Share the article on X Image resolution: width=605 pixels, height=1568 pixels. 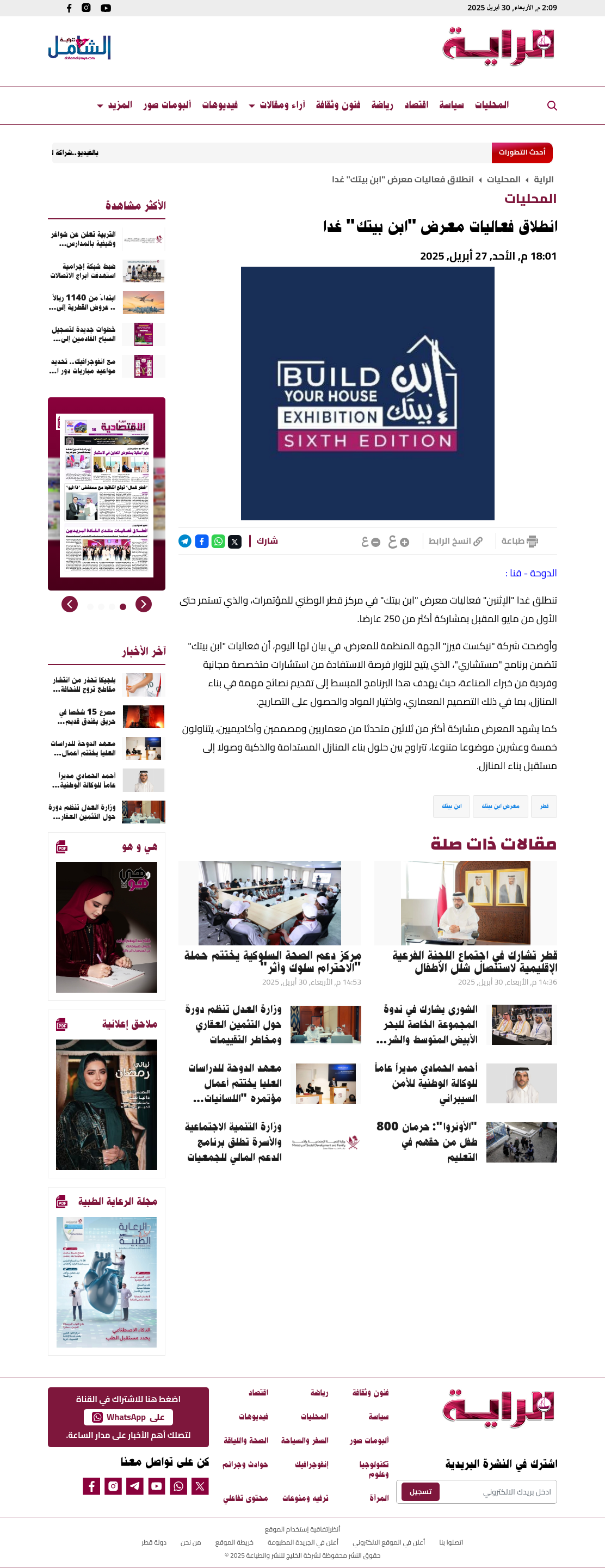click(x=234, y=541)
